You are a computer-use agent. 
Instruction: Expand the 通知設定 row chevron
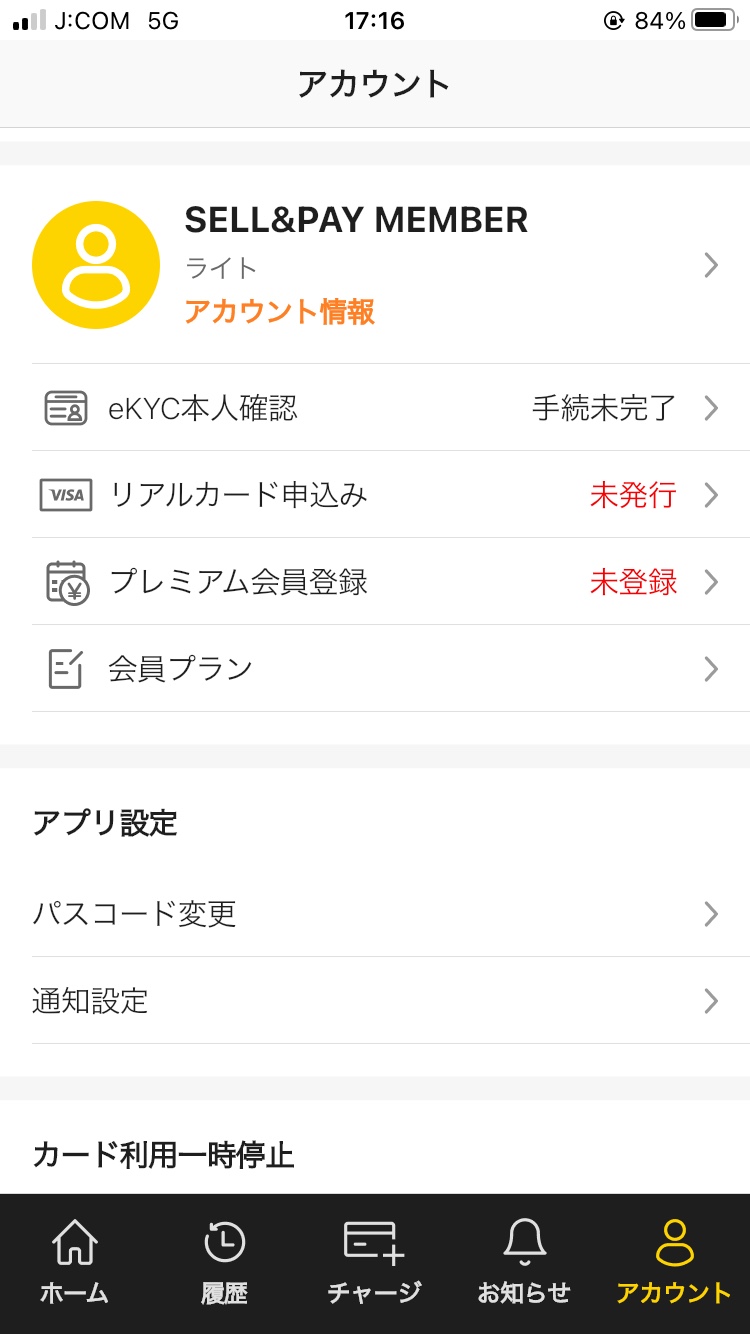click(711, 1001)
